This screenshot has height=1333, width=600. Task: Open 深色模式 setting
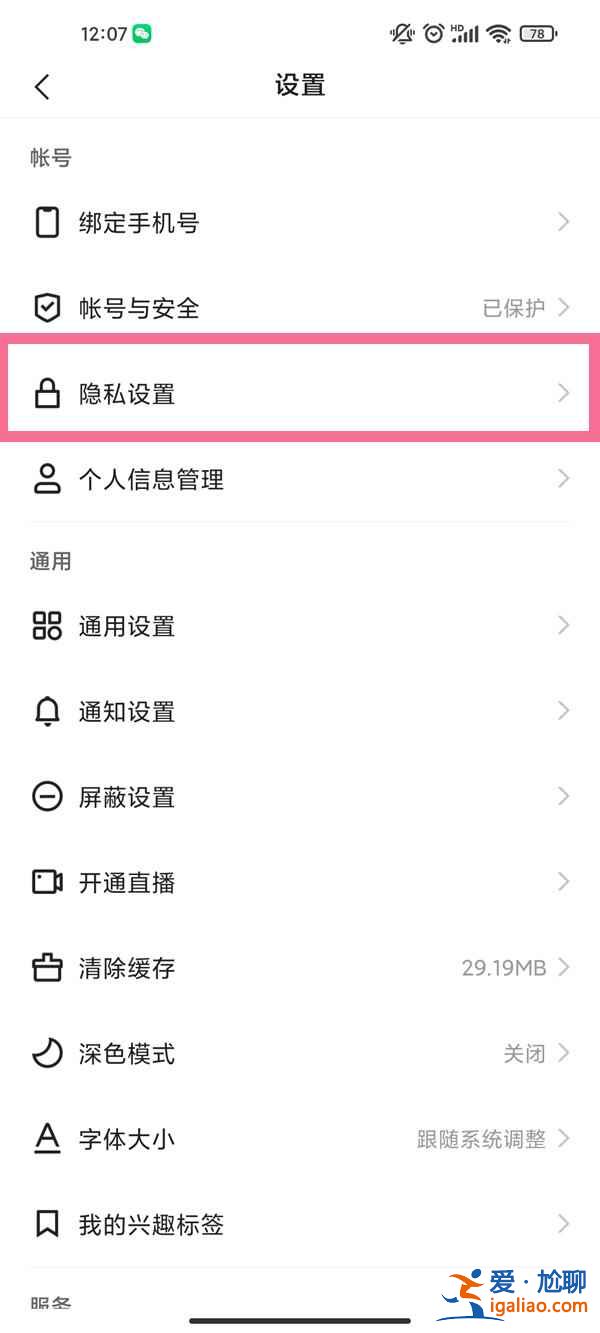tap(127, 1053)
